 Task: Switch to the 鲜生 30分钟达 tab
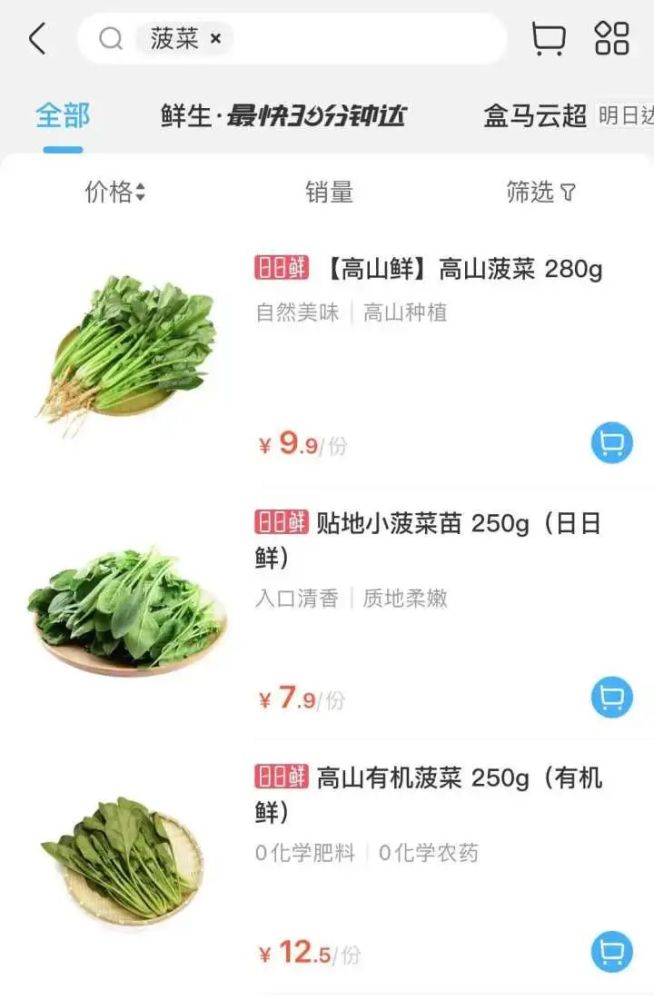(x=283, y=116)
